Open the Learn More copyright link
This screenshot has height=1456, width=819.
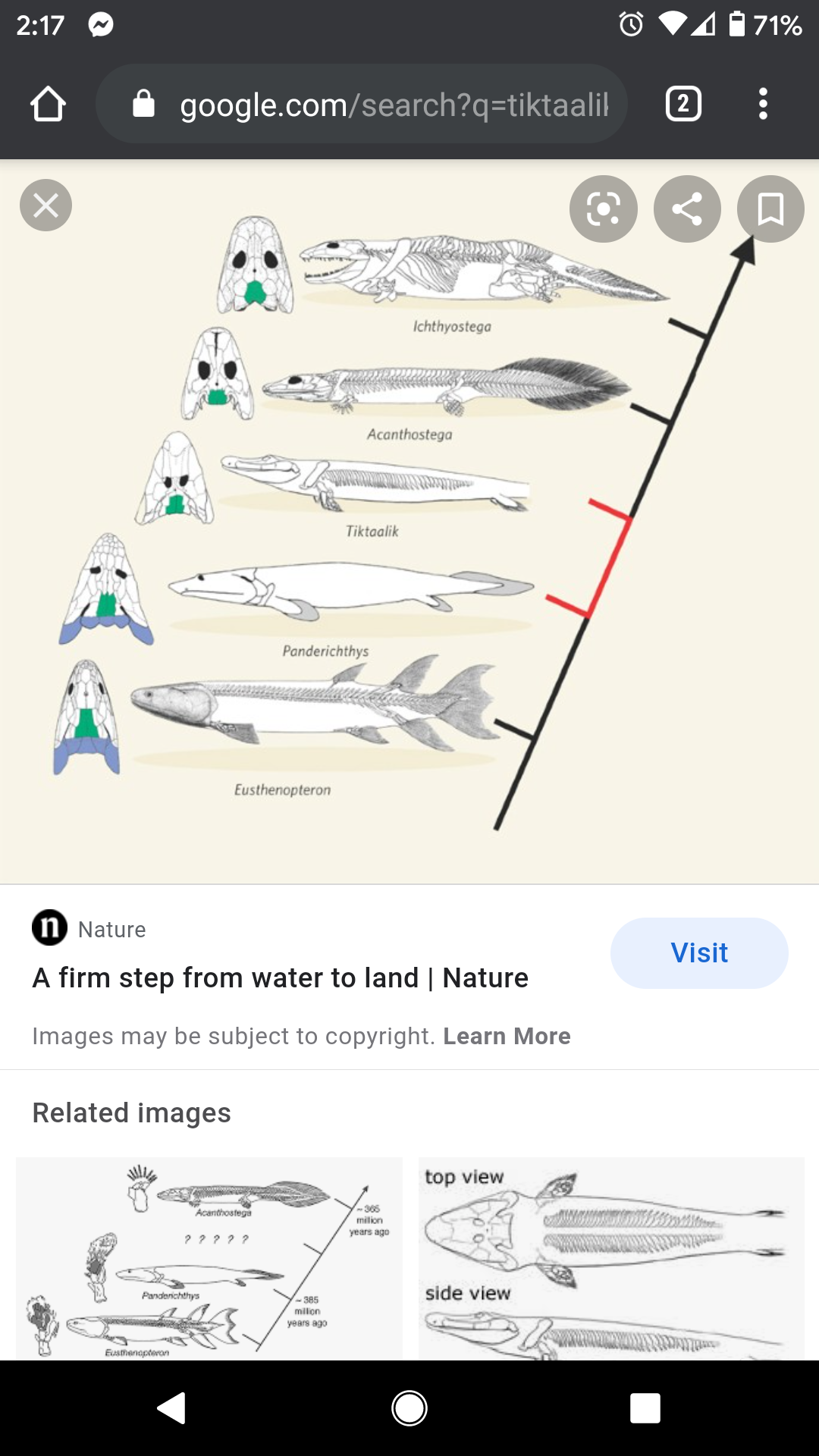tap(507, 1036)
